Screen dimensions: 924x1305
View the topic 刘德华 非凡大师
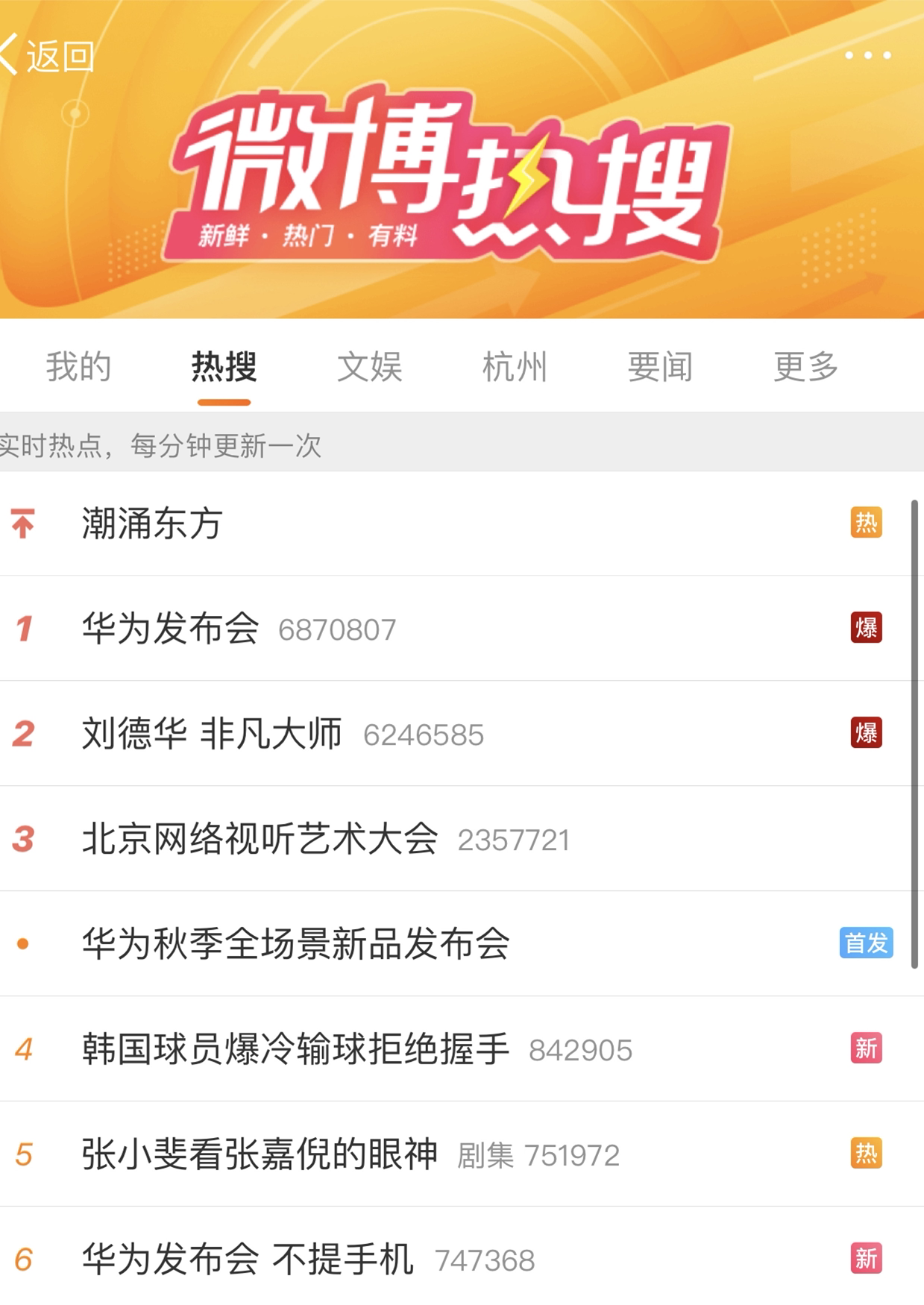(212, 734)
